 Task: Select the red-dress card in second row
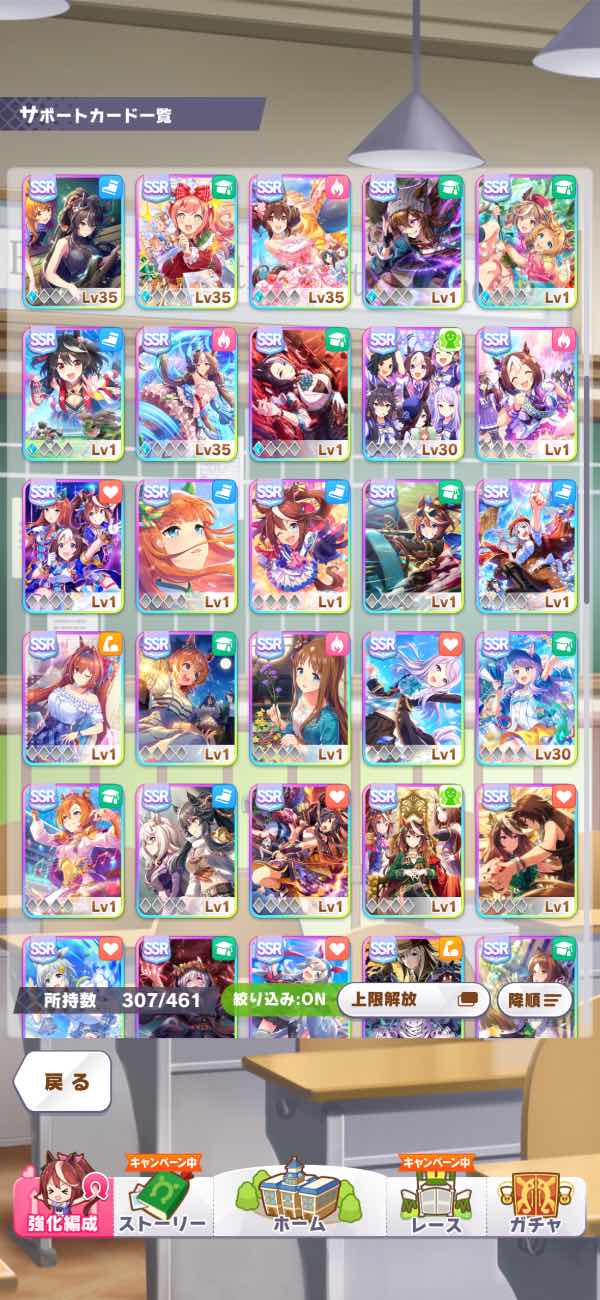(299, 393)
